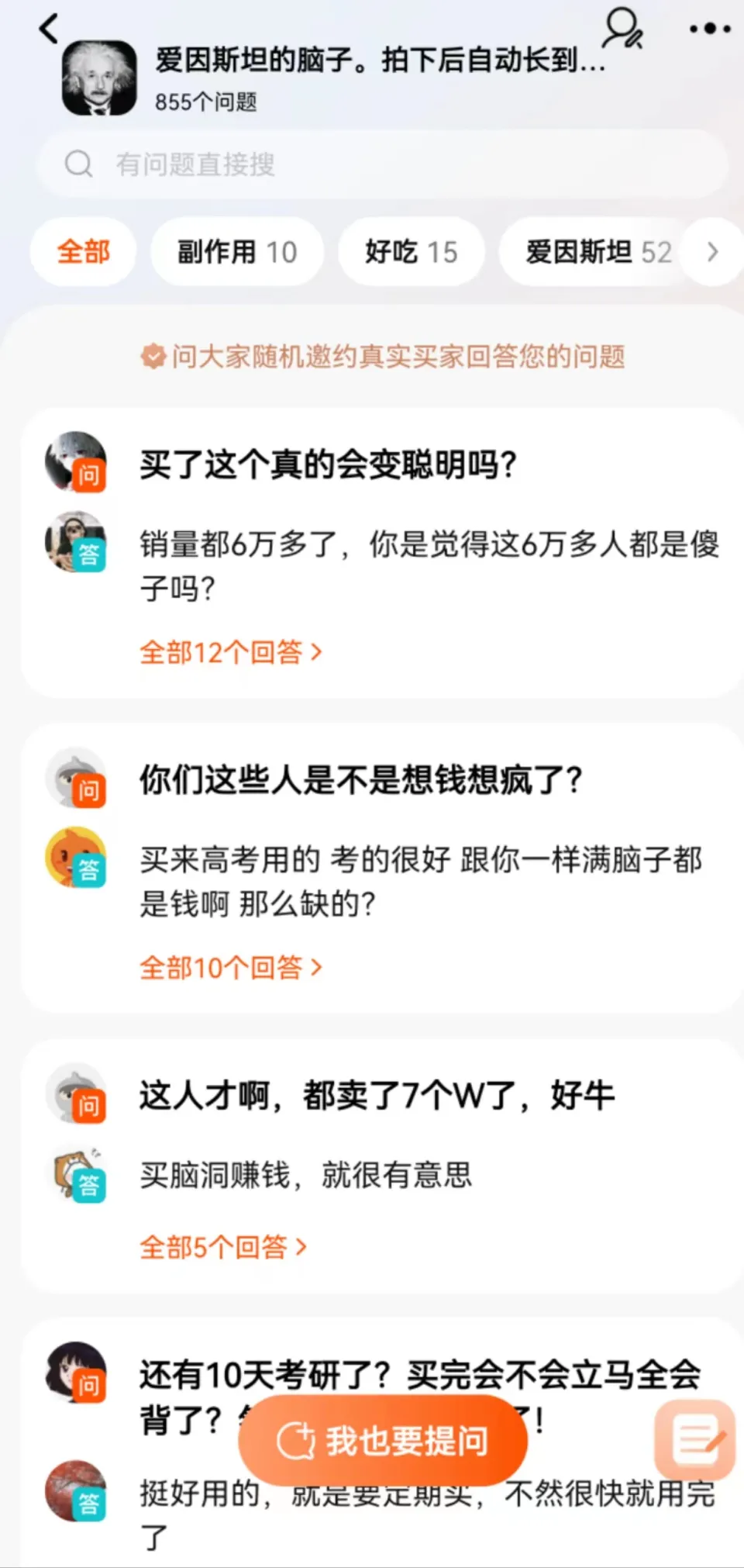Tap 我也要提问 to ask a question
The width and height of the screenshot is (744, 1568).
383,1441
